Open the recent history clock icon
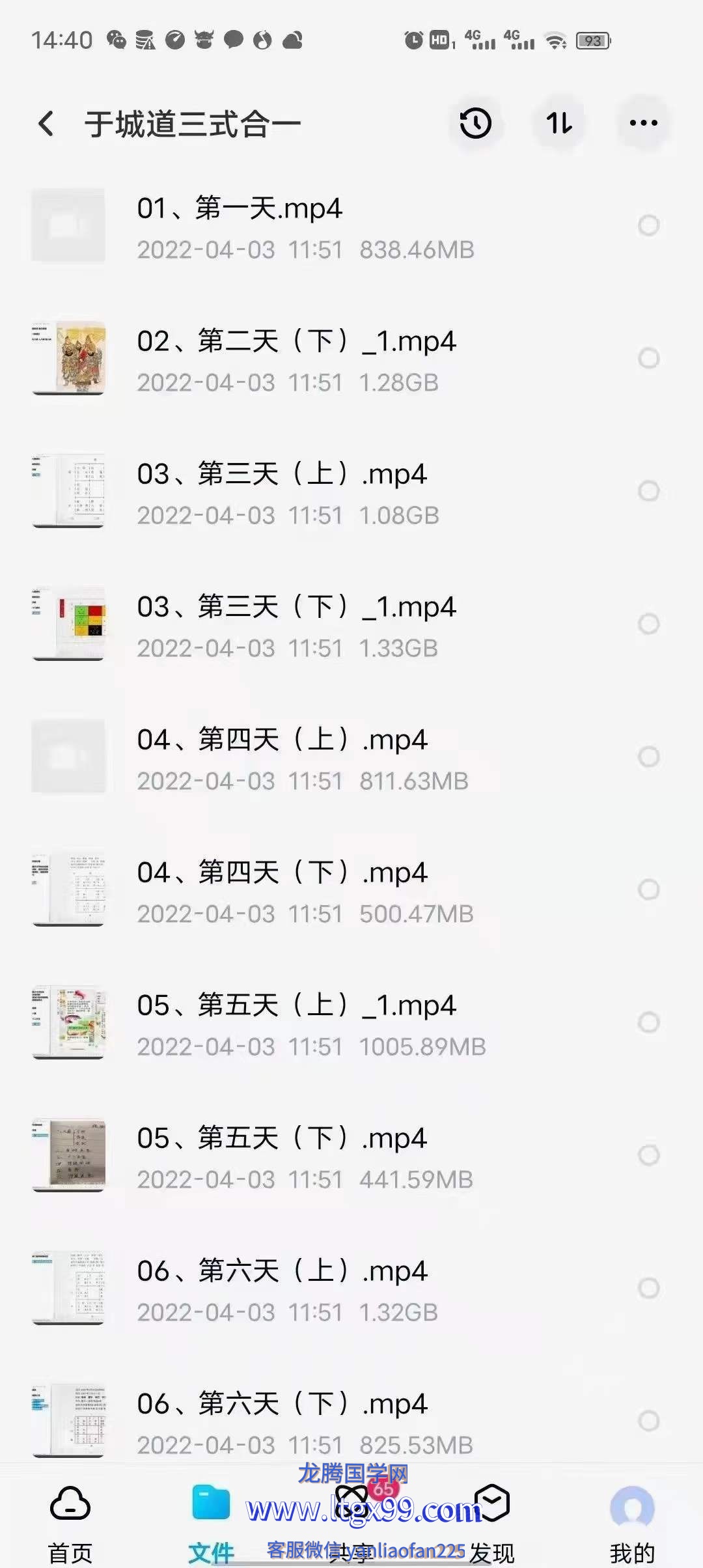 point(475,123)
